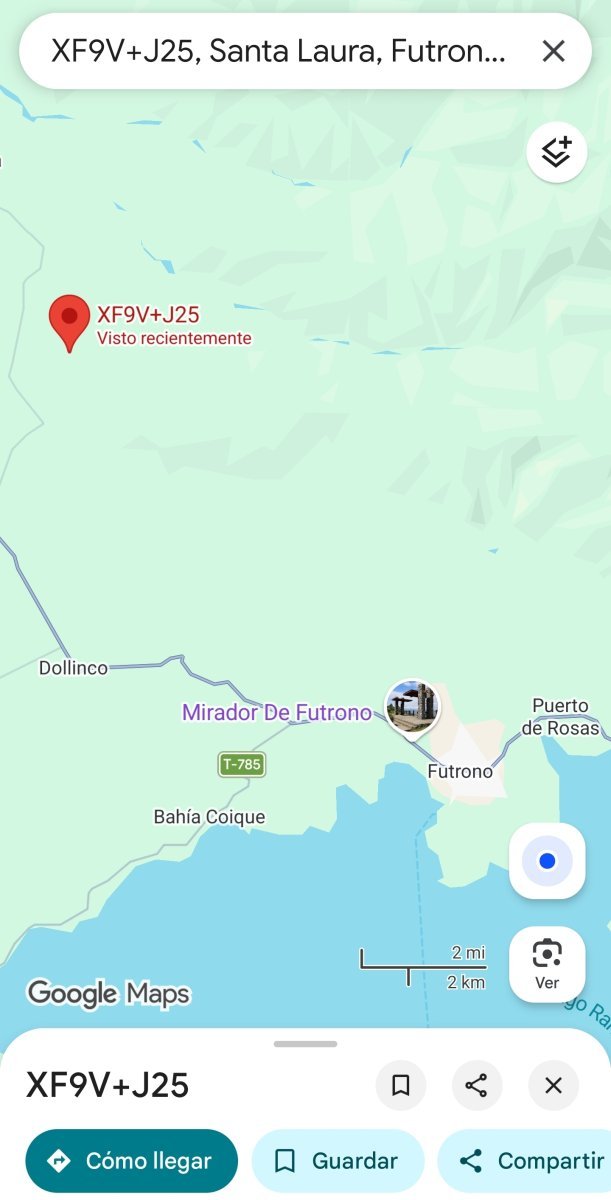Get directions with Cómo llegar

132,1161
